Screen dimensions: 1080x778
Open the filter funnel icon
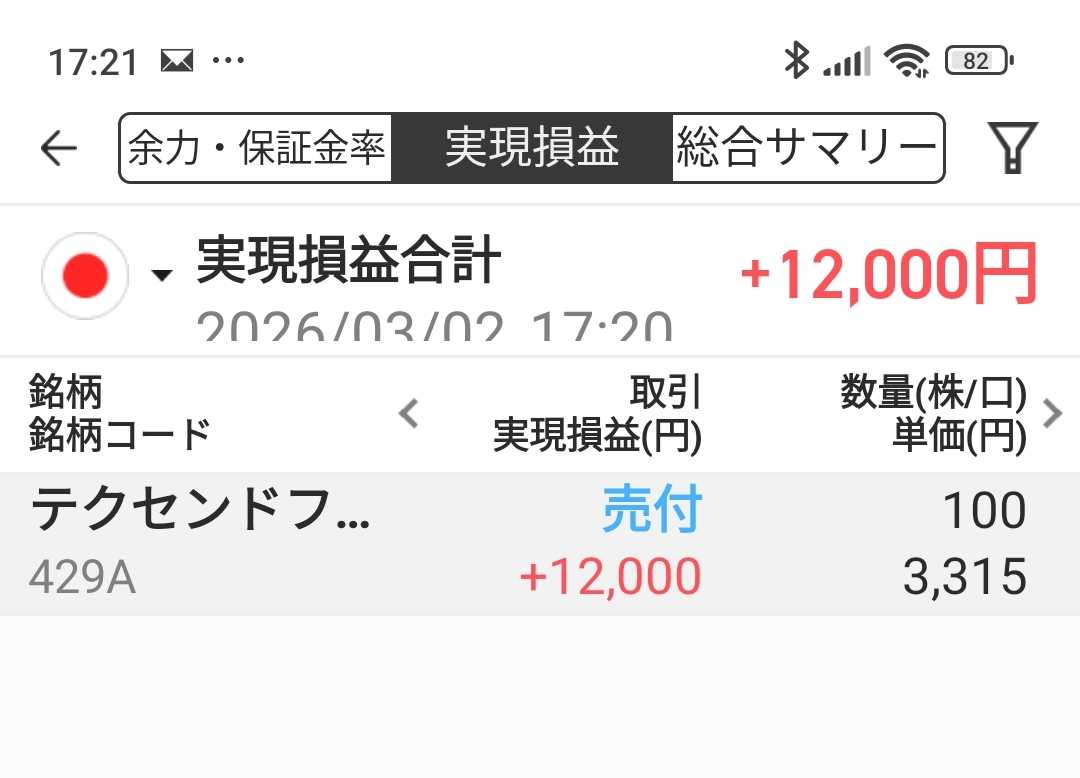pos(1012,148)
